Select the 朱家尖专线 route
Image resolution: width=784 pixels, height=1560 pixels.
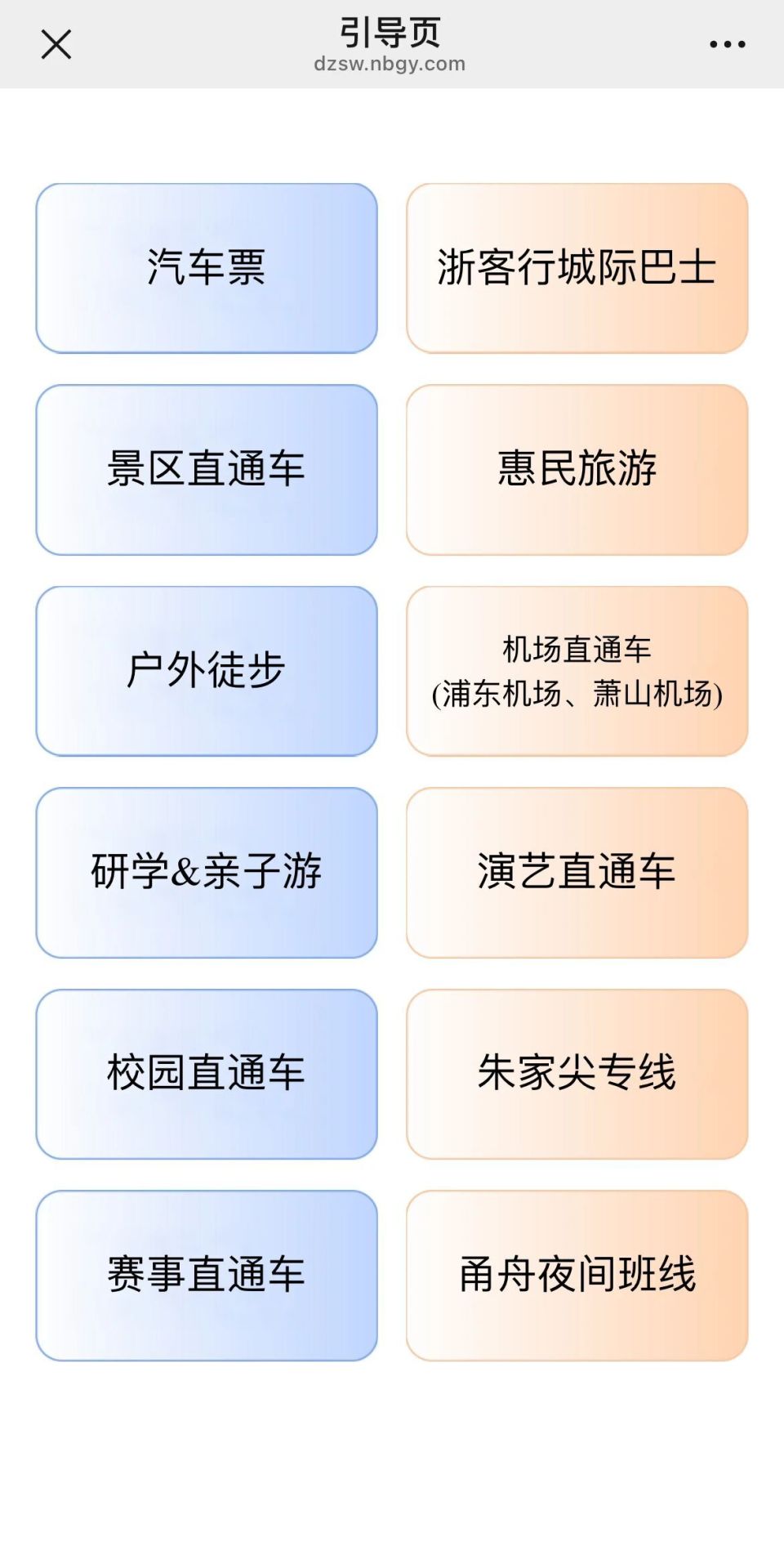pos(577,1074)
